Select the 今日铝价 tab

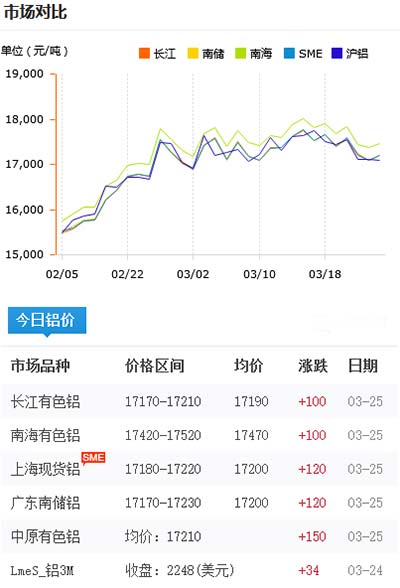pyautogui.click(x=47, y=320)
